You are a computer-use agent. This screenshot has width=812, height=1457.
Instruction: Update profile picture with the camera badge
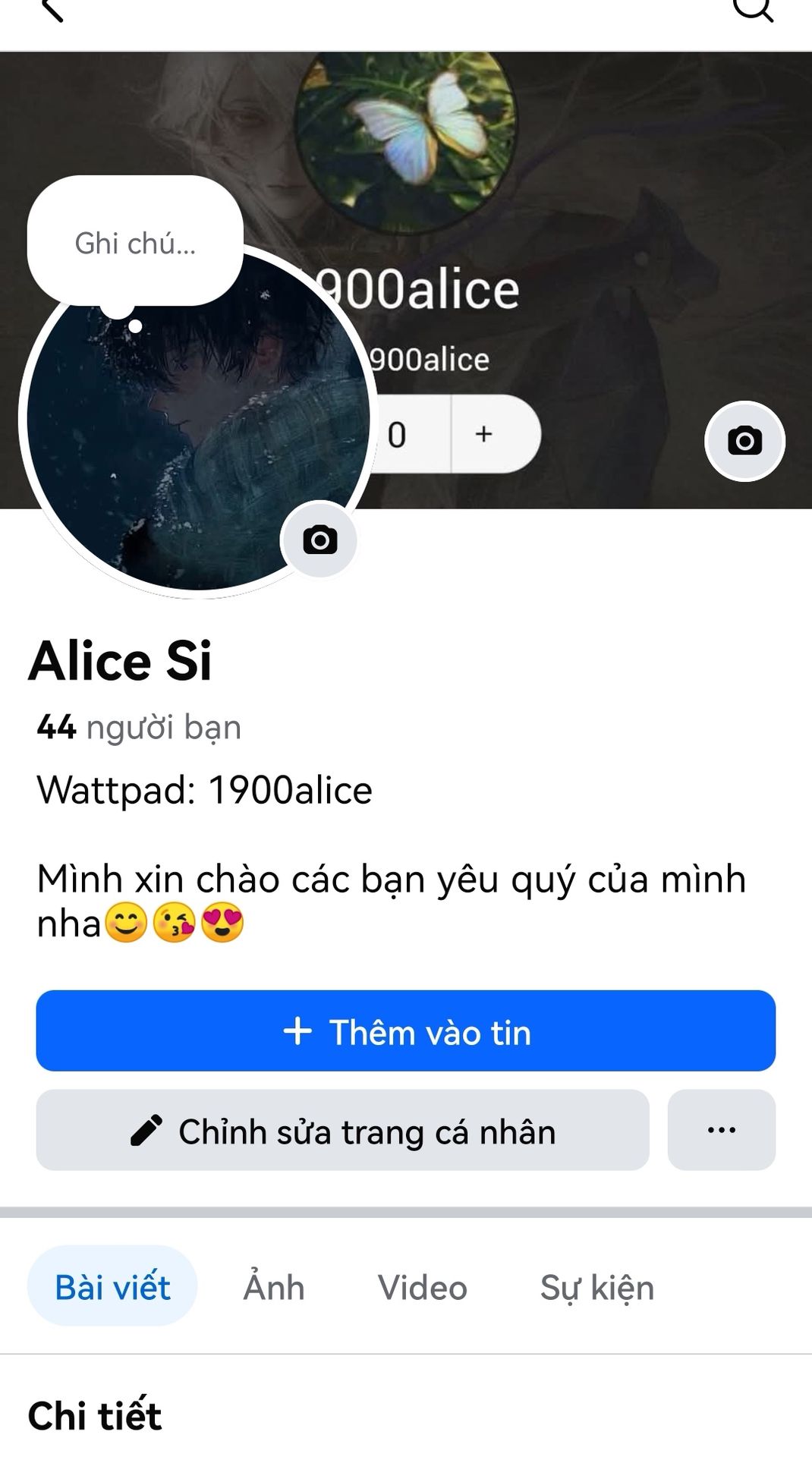click(x=319, y=540)
